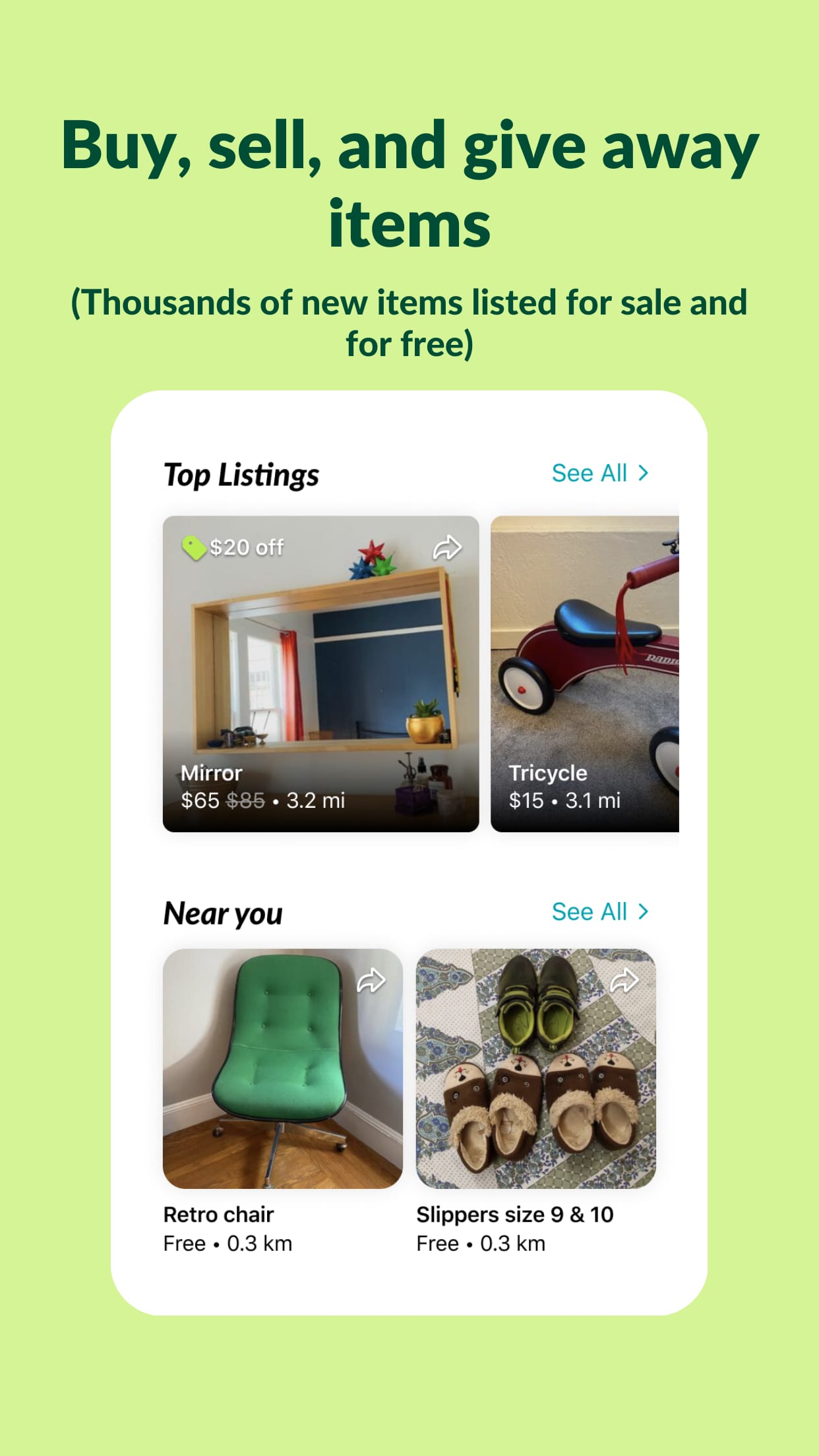The height and width of the screenshot is (1456, 819).
Task: Tap the share icon on the top-right listing card
Action: tap(447, 547)
